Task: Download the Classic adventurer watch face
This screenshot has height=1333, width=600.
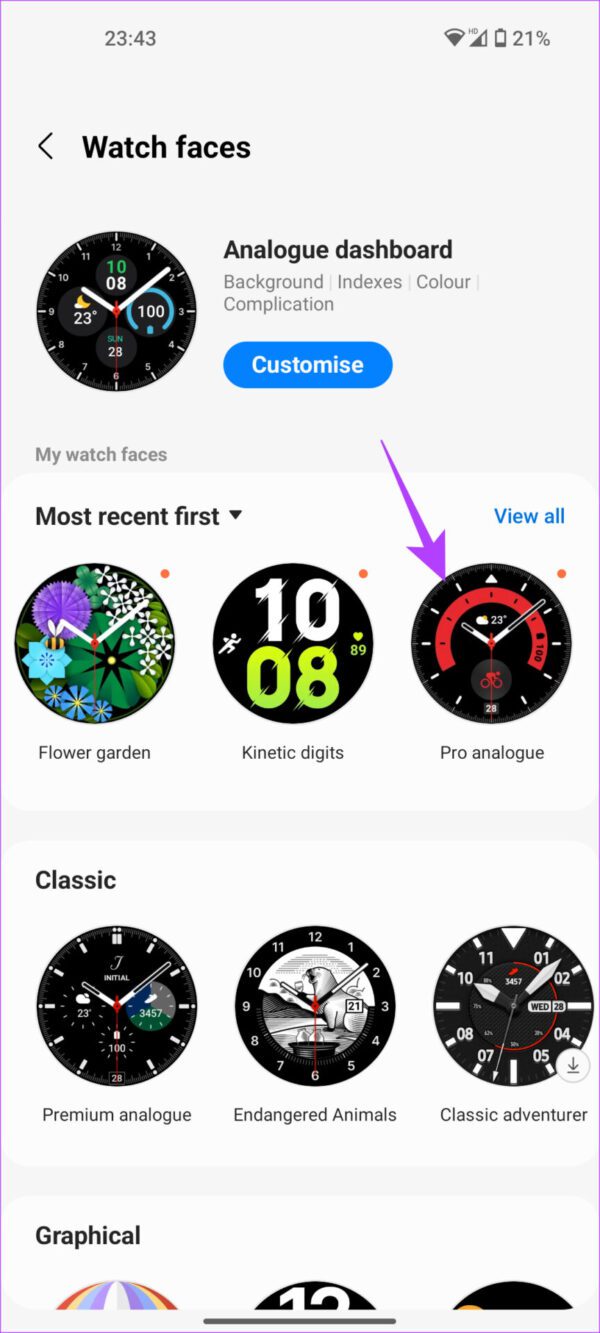Action: [x=573, y=1066]
